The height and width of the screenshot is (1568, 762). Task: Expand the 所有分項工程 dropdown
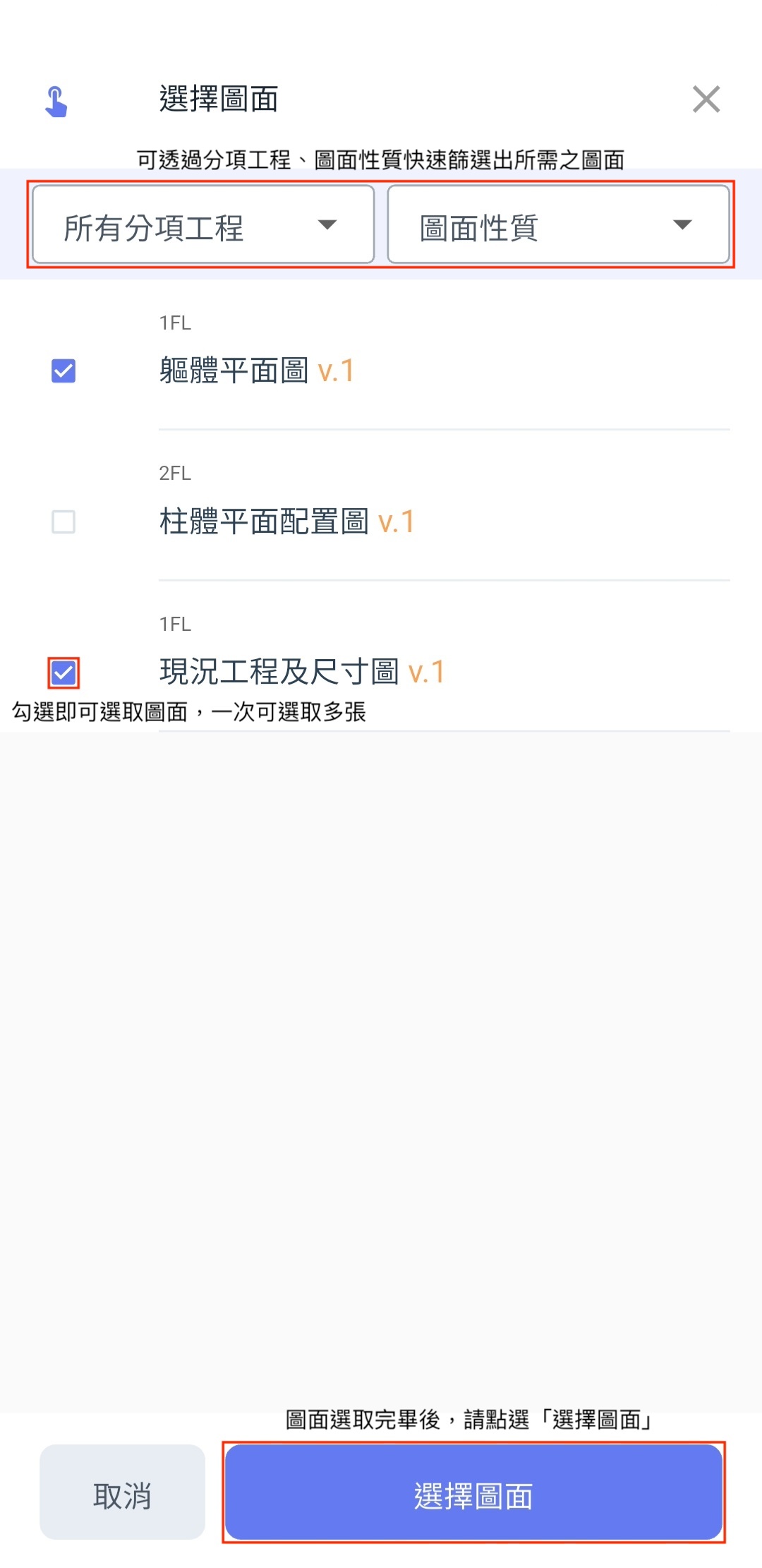tap(203, 225)
